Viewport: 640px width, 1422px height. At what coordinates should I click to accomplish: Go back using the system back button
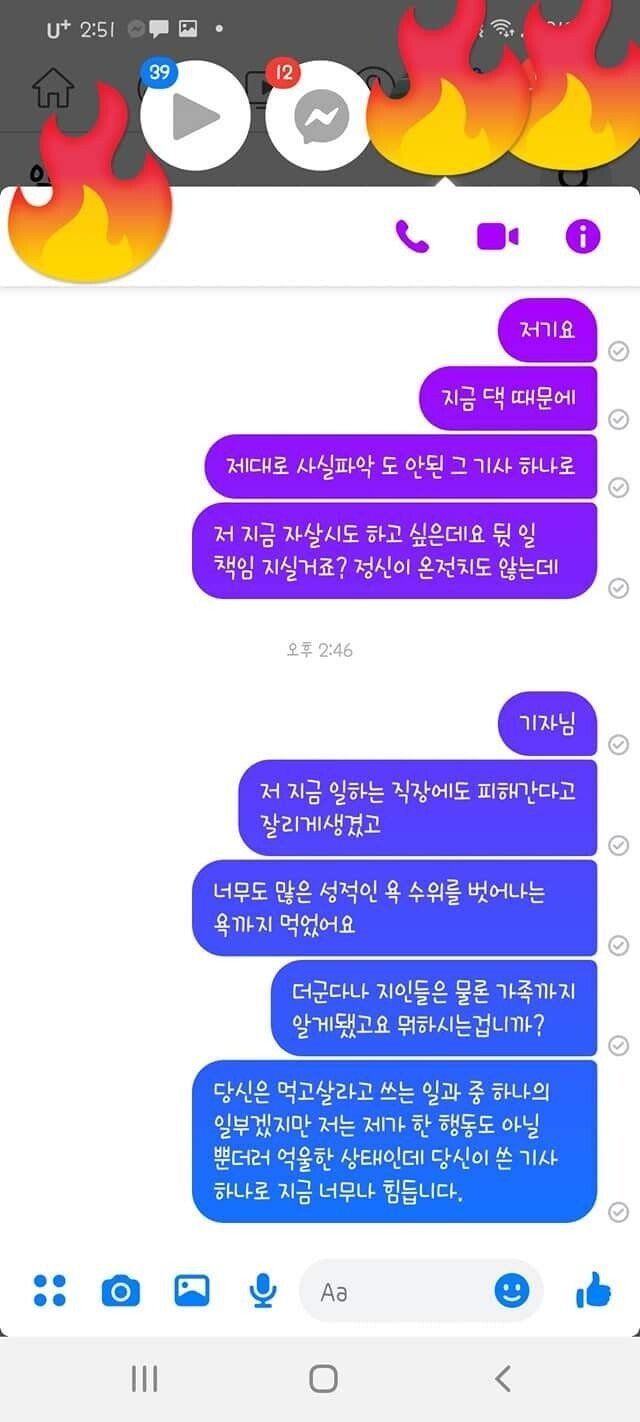(503, 1380)
